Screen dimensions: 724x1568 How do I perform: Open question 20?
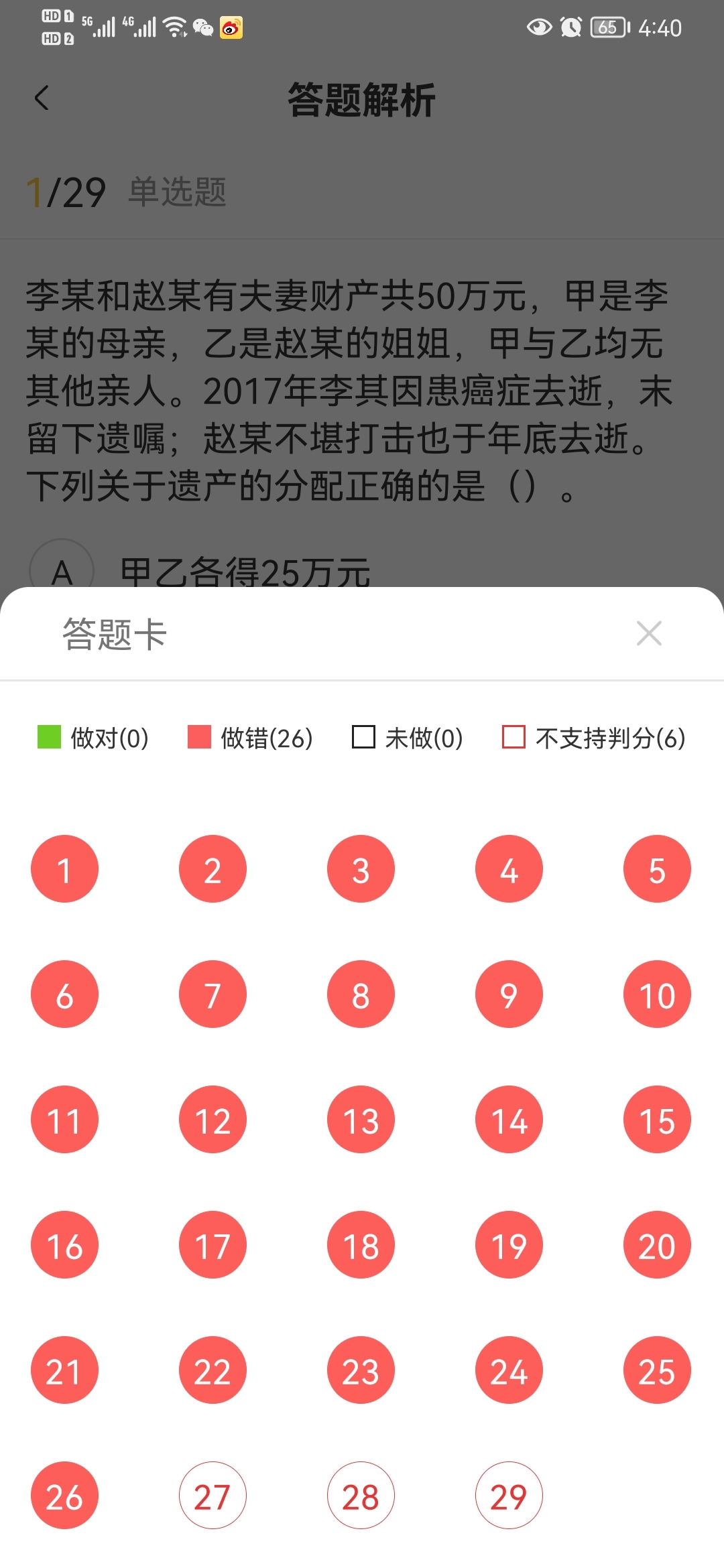pos(657,1245)
